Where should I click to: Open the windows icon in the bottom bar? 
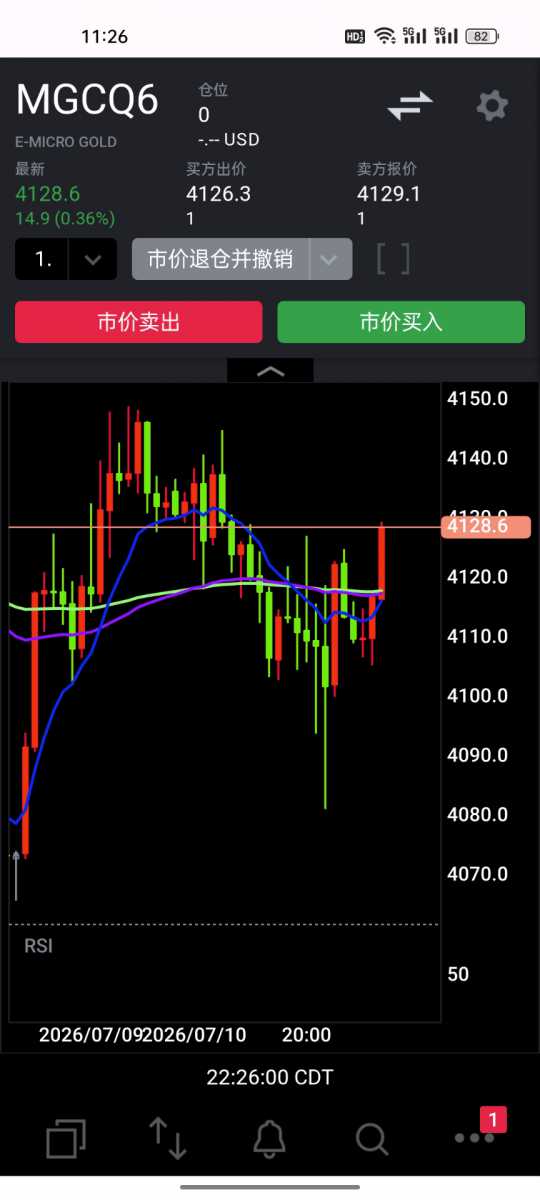coord(67,1138)
